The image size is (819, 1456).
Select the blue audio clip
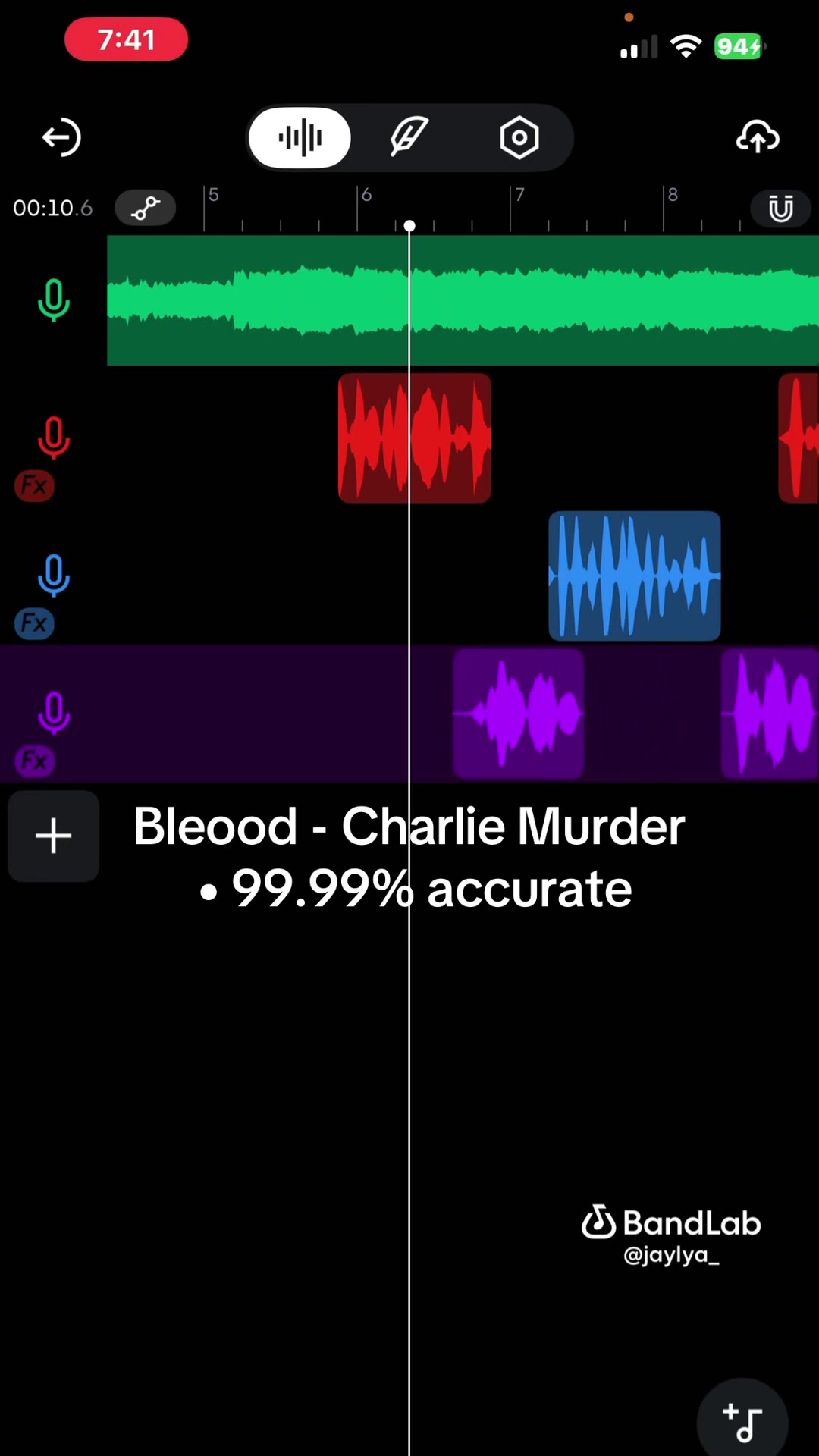pos(634,576)
